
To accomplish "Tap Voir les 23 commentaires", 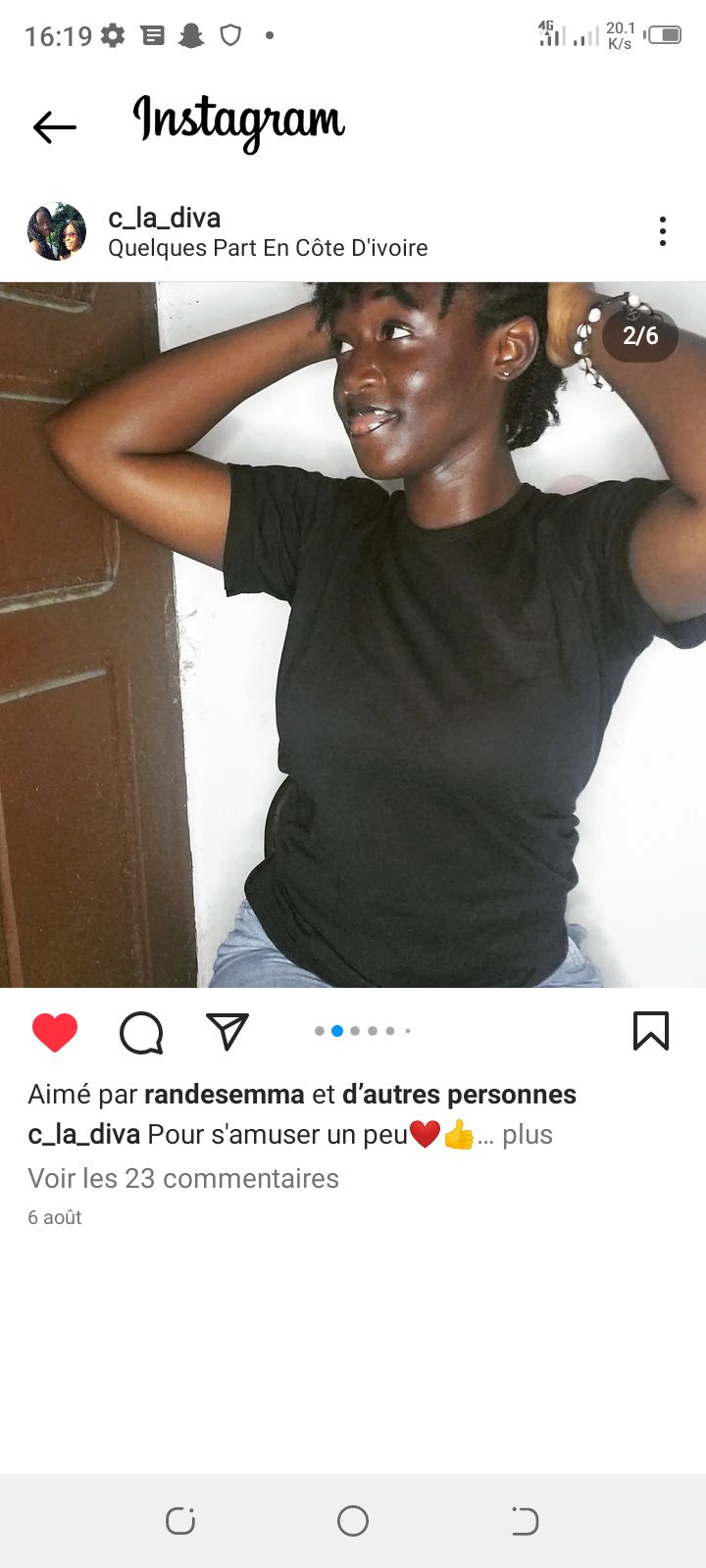I will point(183,1178).
